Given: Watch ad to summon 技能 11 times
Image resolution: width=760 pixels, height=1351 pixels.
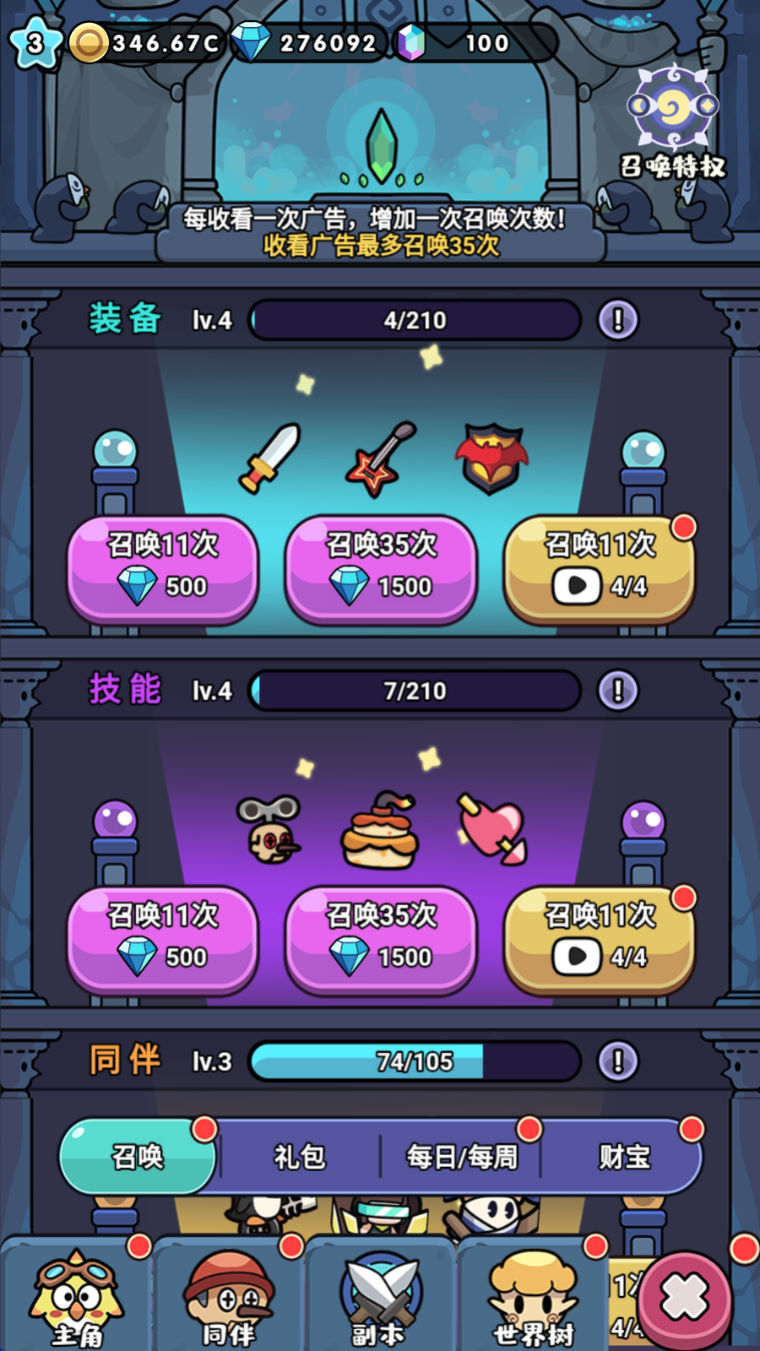Looking at the screenshot, I should [x=598, y=939].
